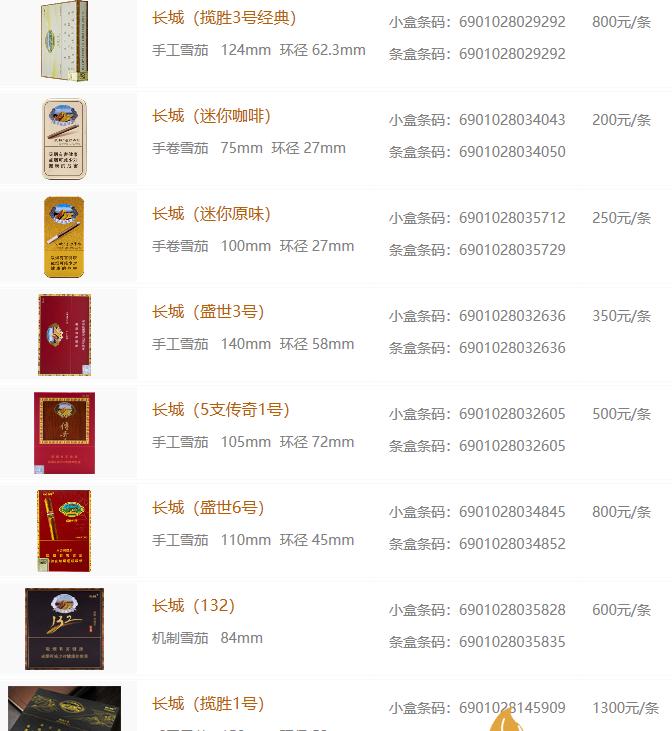View 长城（盛世3号）cigar details
Screen dimensions: 672x731
point(208,312)
